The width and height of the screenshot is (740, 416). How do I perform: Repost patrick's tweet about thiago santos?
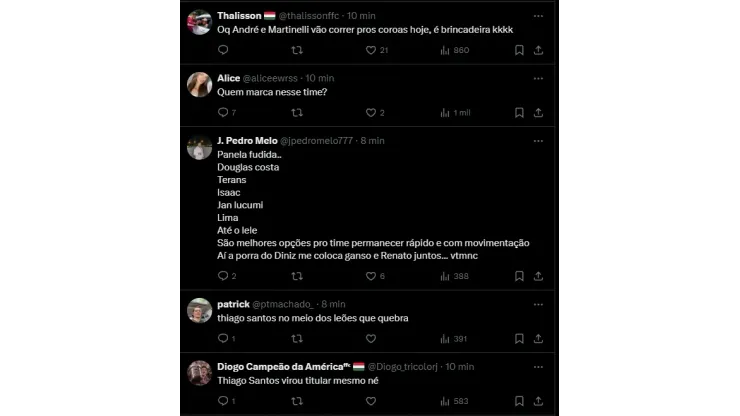tap(296, 339)
